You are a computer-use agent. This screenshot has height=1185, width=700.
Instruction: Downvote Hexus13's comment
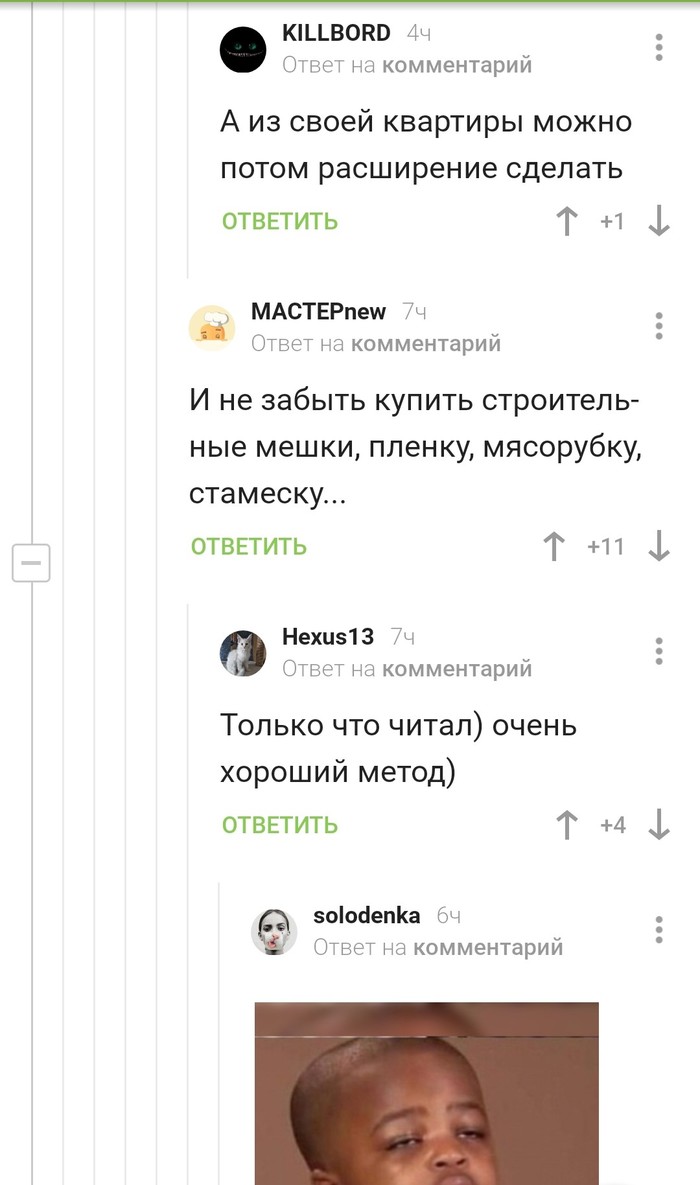click(658, 825)
